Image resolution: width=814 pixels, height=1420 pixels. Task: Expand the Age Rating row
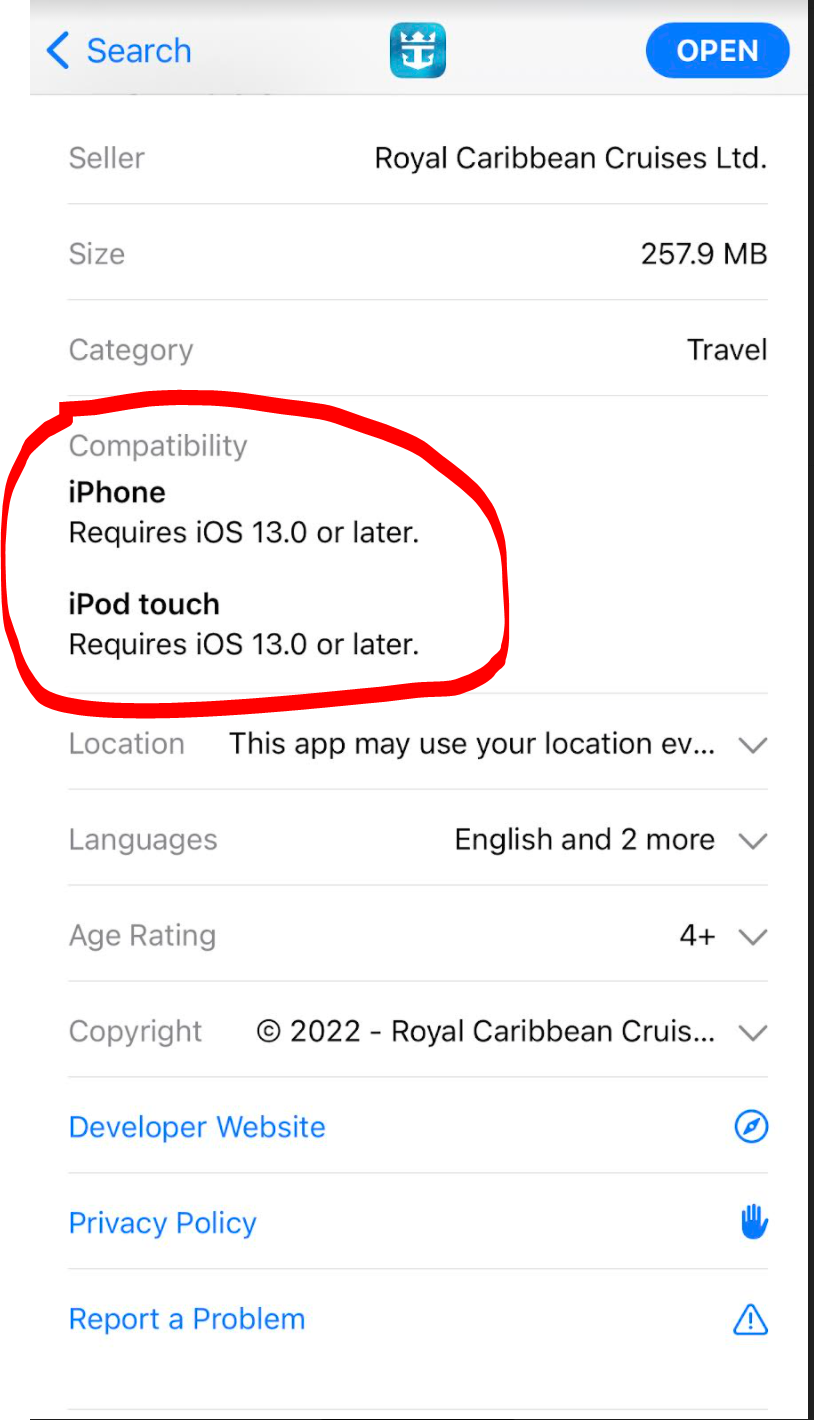418,936
